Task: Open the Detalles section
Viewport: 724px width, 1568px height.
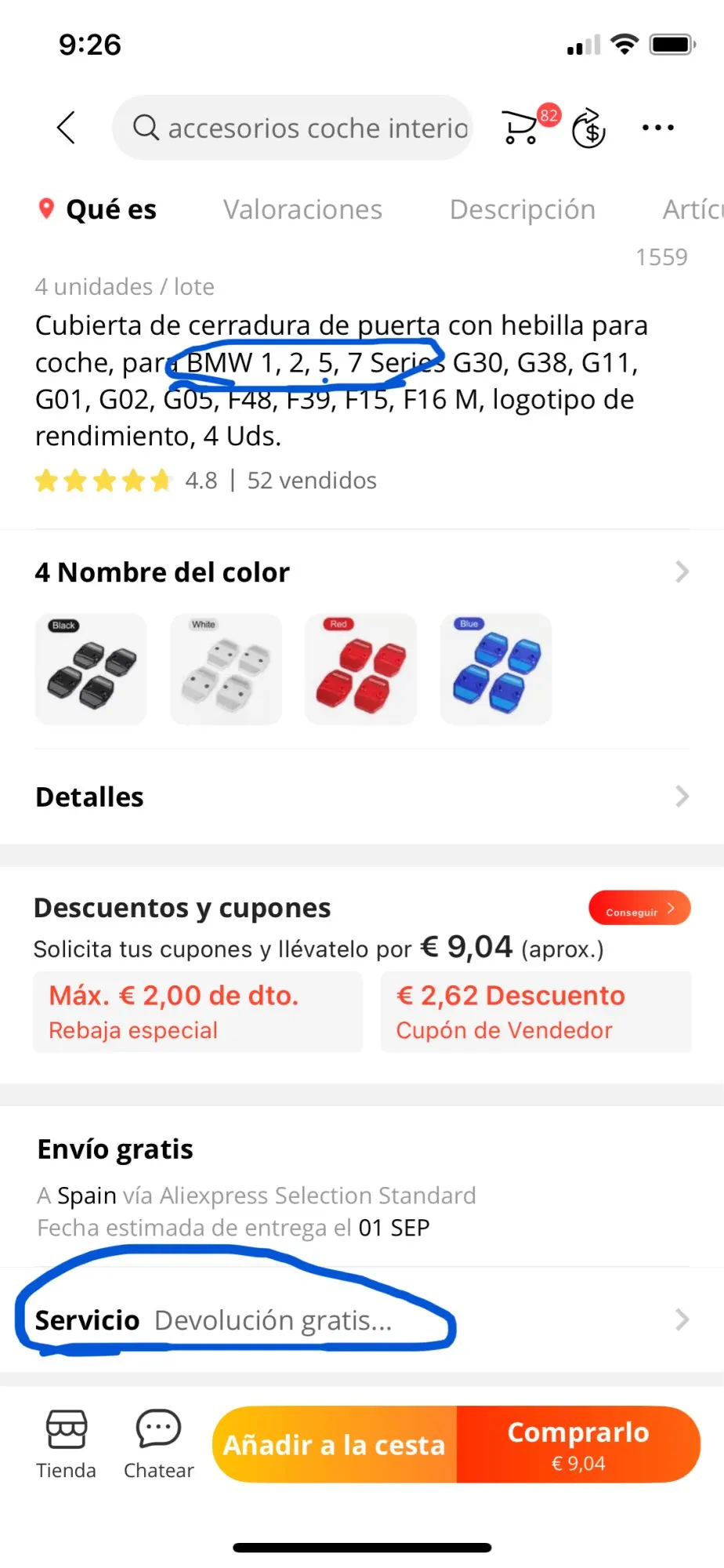Action: coord(360,797)
